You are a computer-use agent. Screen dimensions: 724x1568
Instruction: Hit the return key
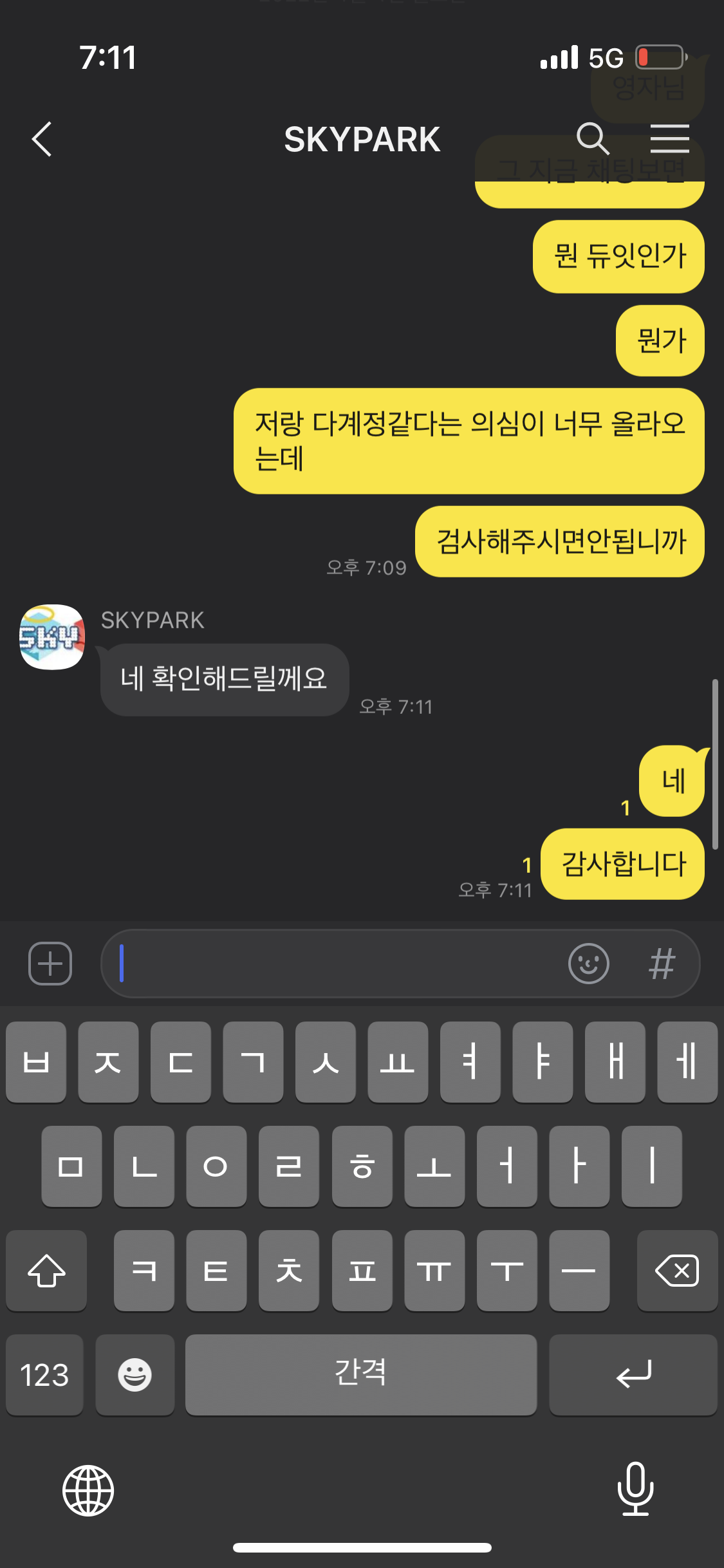633,1375
